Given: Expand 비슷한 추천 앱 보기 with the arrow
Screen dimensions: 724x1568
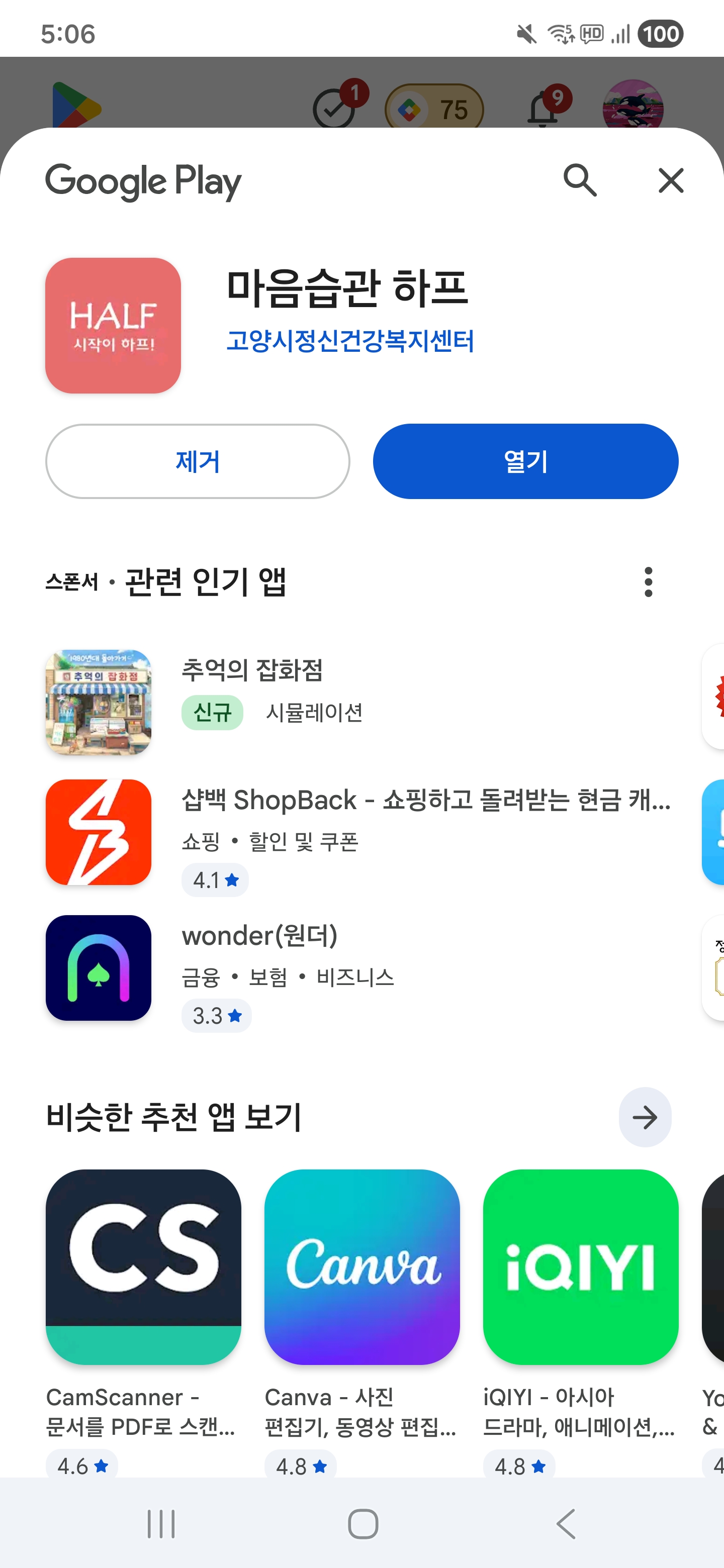Looking at the screenshot, I should tap(644, 1117).
